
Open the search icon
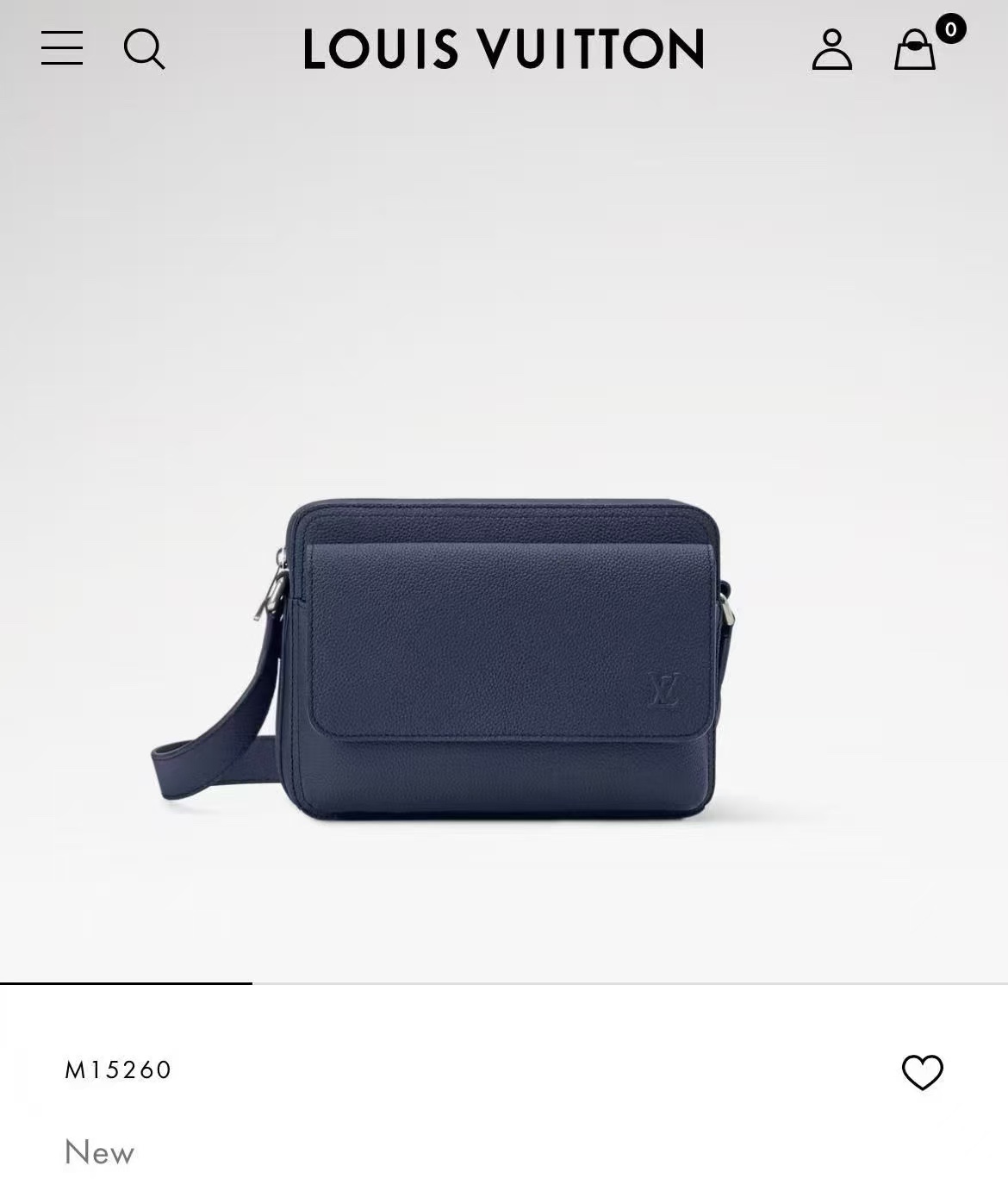click(144, 48)
